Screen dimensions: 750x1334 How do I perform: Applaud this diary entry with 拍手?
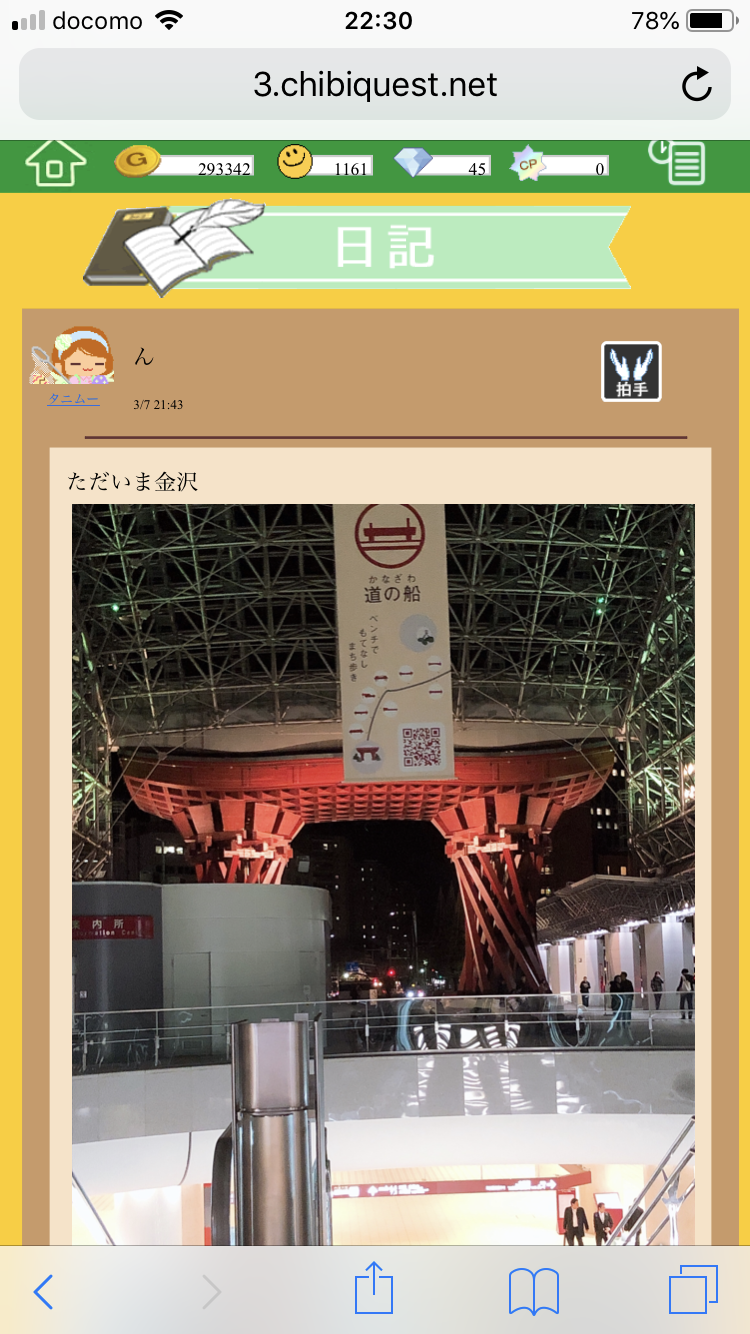[631, 372]
